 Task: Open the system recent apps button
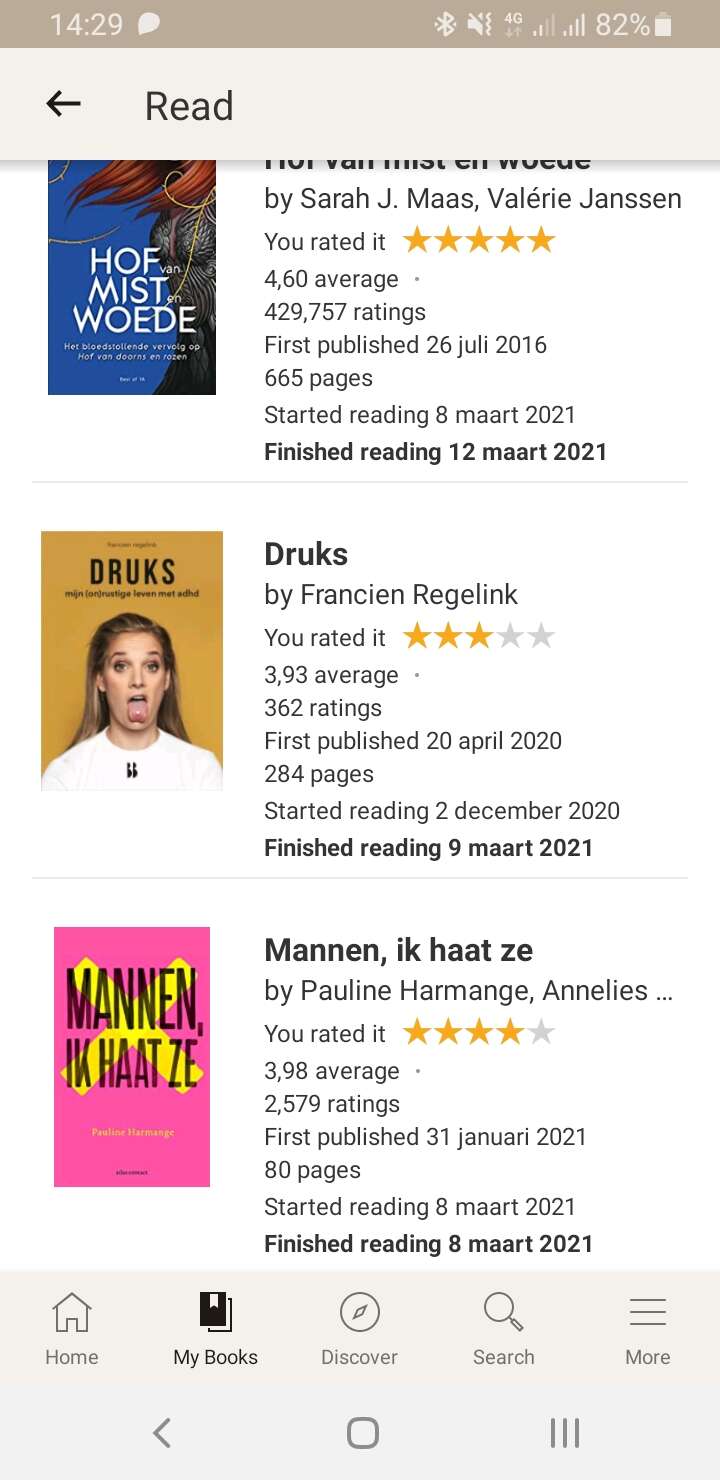coord(565,1433)
